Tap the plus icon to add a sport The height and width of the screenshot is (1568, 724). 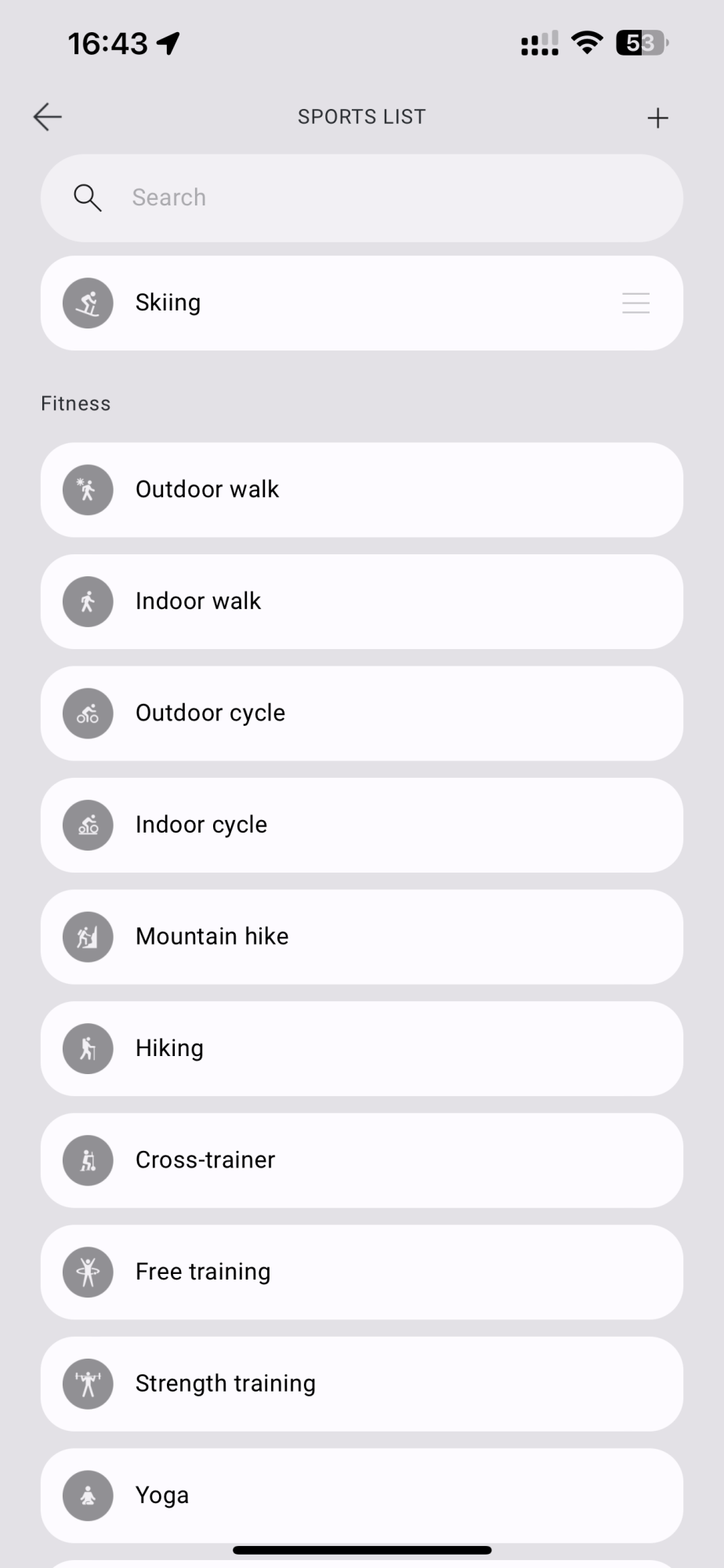pyautogui.click(x=657, y=118)
